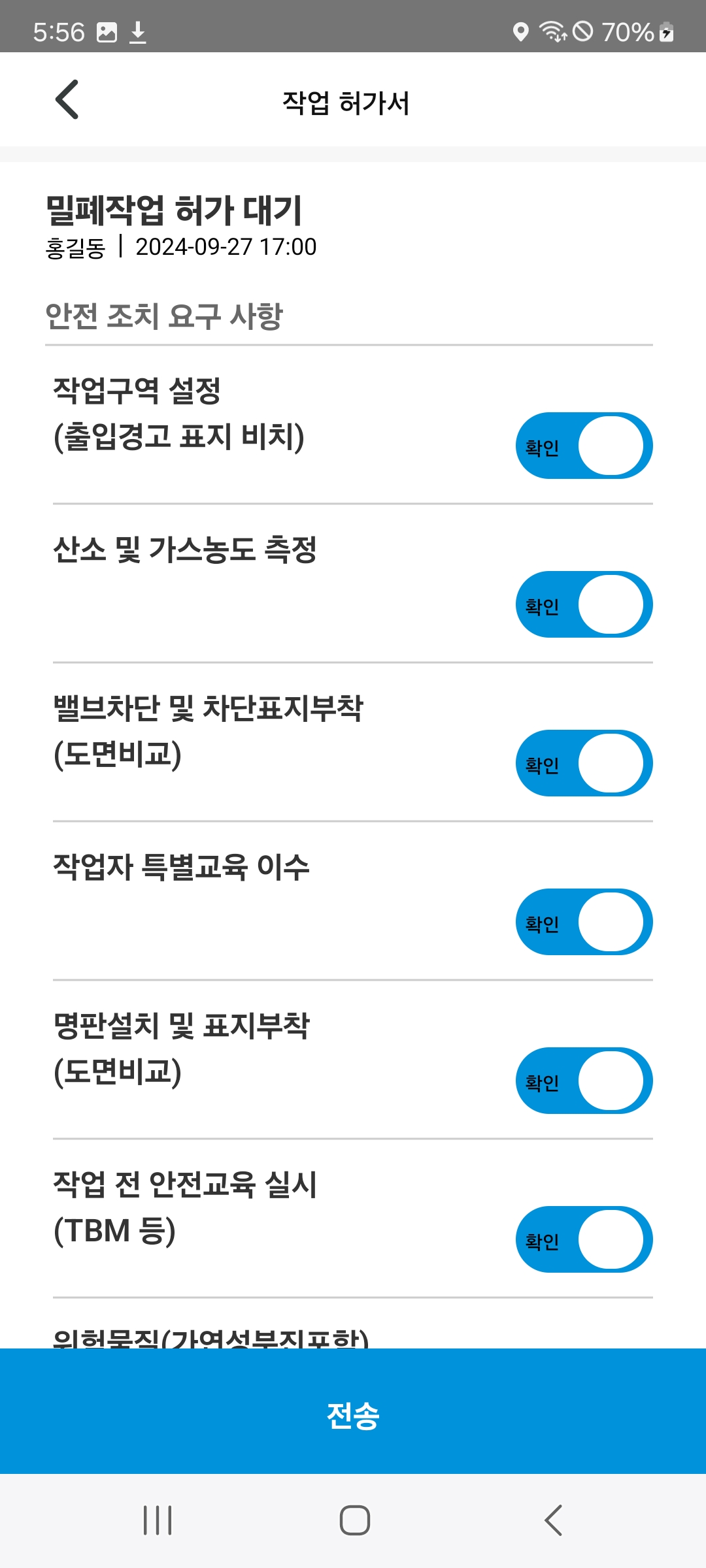Toggle the 작업 전 안전교육 실시 switch

click(584, 1239)
